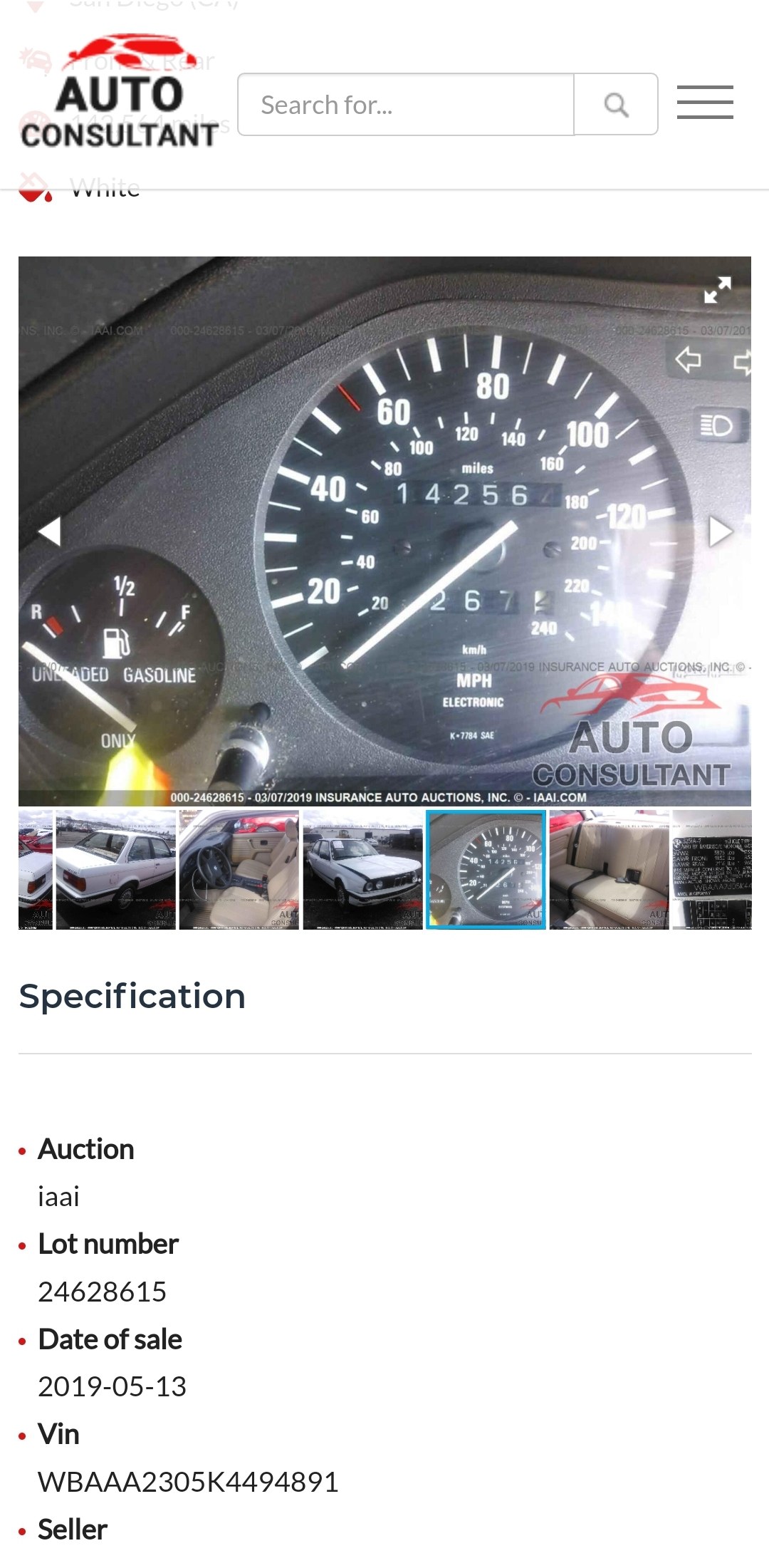This screenshot has height=1568, width=769.
Task: Select the white car front view thumbnail
Action: (363, 869)
